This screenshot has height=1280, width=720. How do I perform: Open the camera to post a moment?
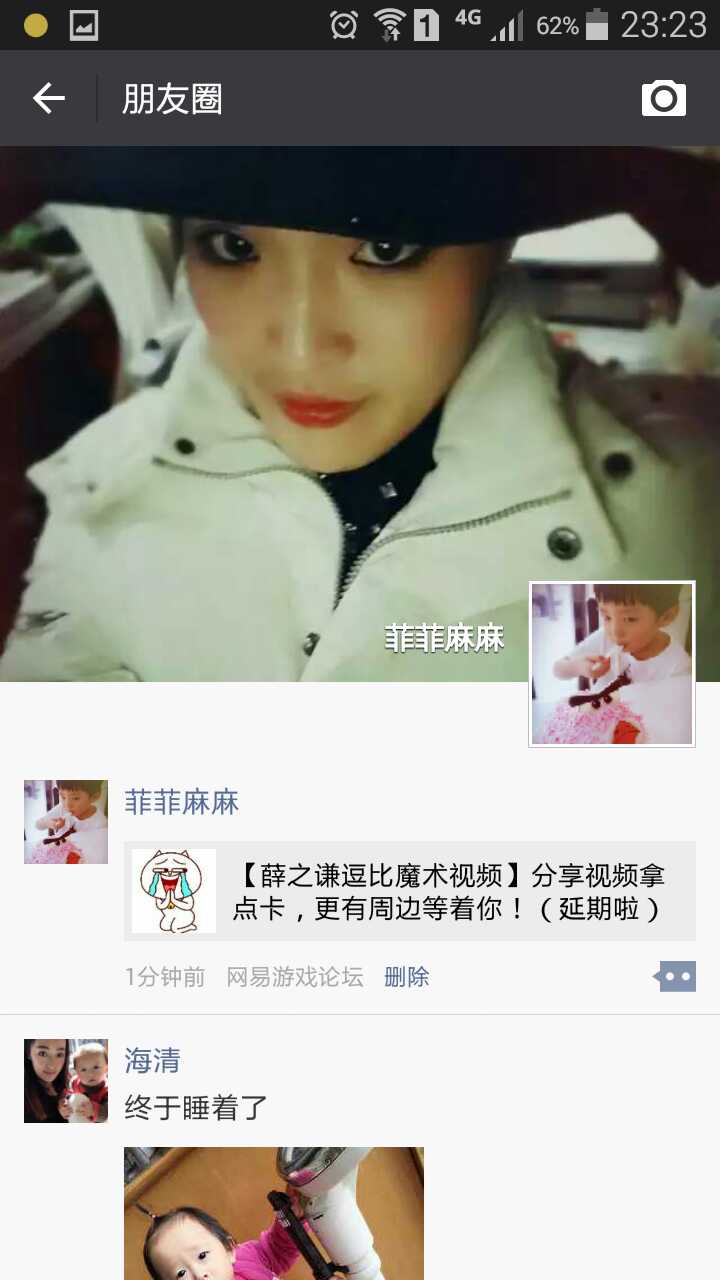pyautogui.click(x=663, y=98)
